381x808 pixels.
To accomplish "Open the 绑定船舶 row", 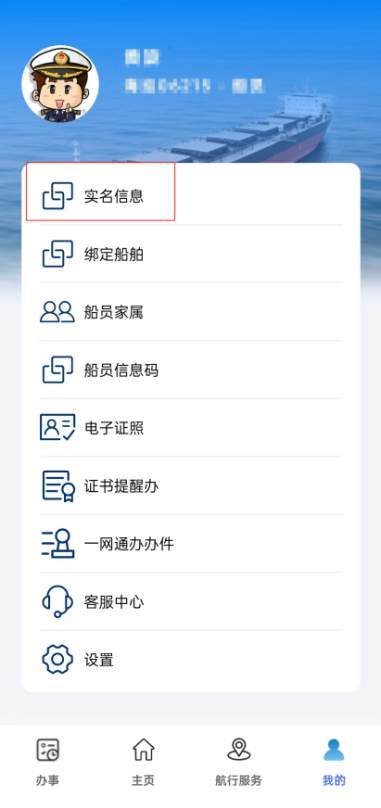I will click(191, 254).
